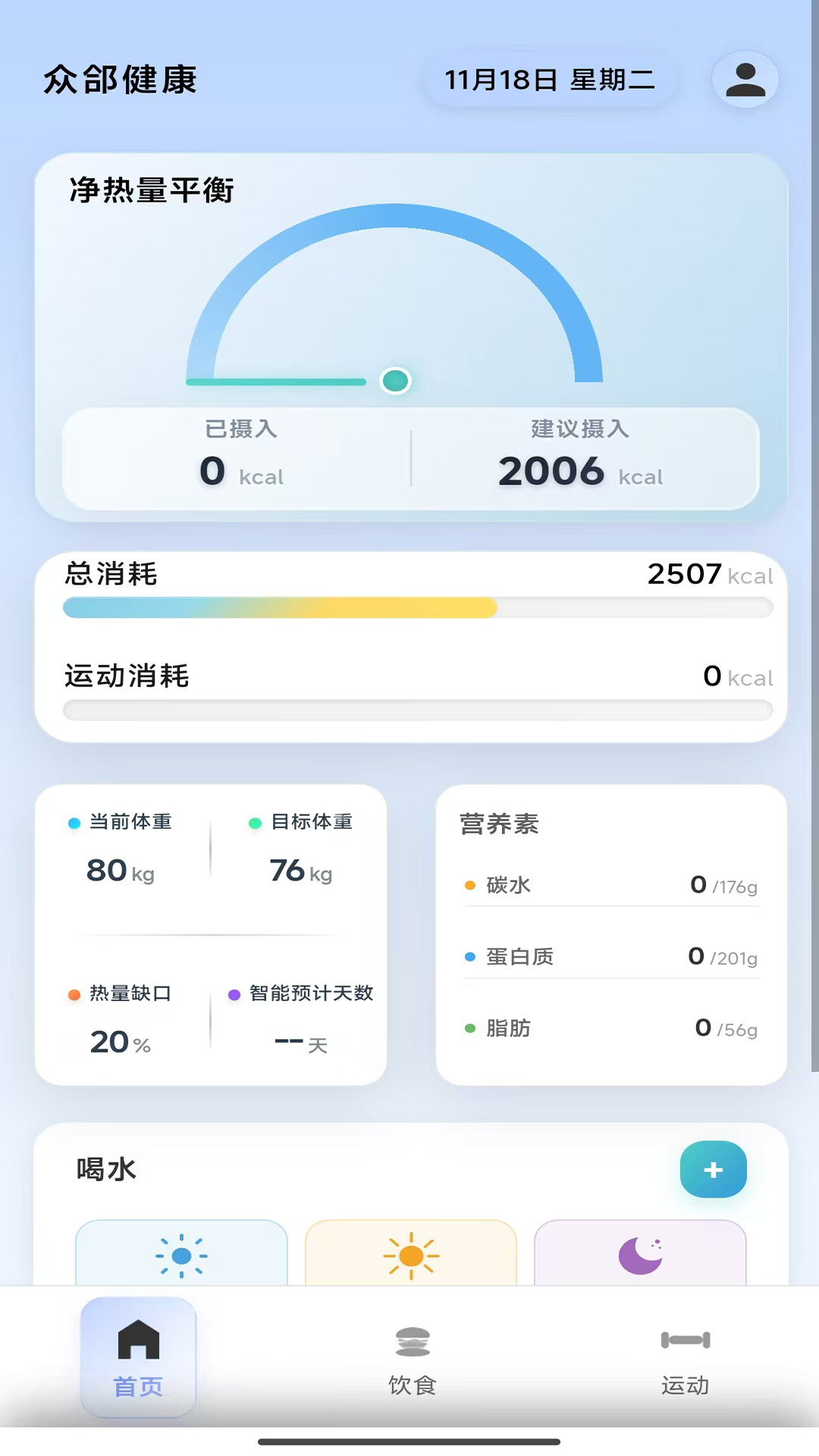
Task: Toggle the 碳水 nutrient indicator dot
Action: coord(469,885)
